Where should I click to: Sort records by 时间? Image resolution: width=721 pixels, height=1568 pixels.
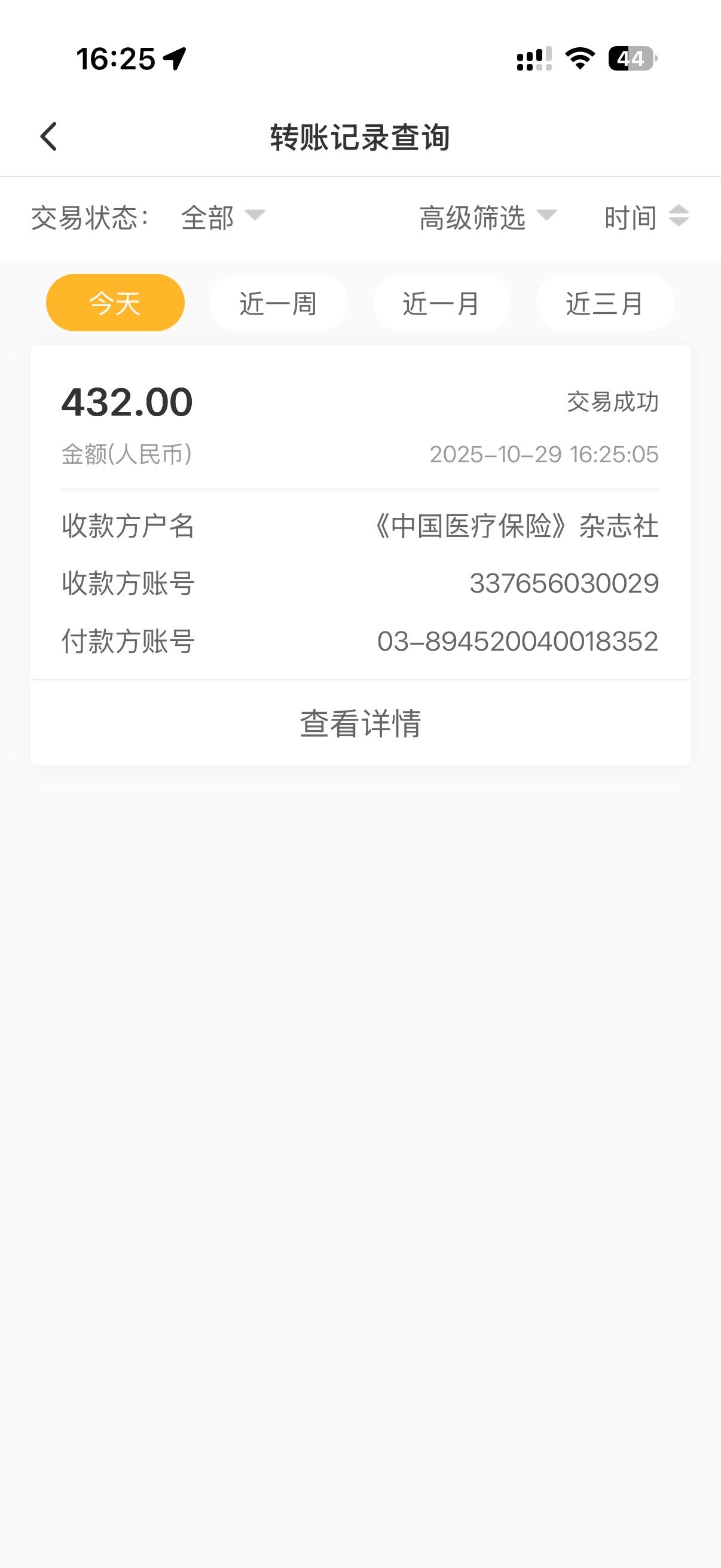tap(645, 217)
